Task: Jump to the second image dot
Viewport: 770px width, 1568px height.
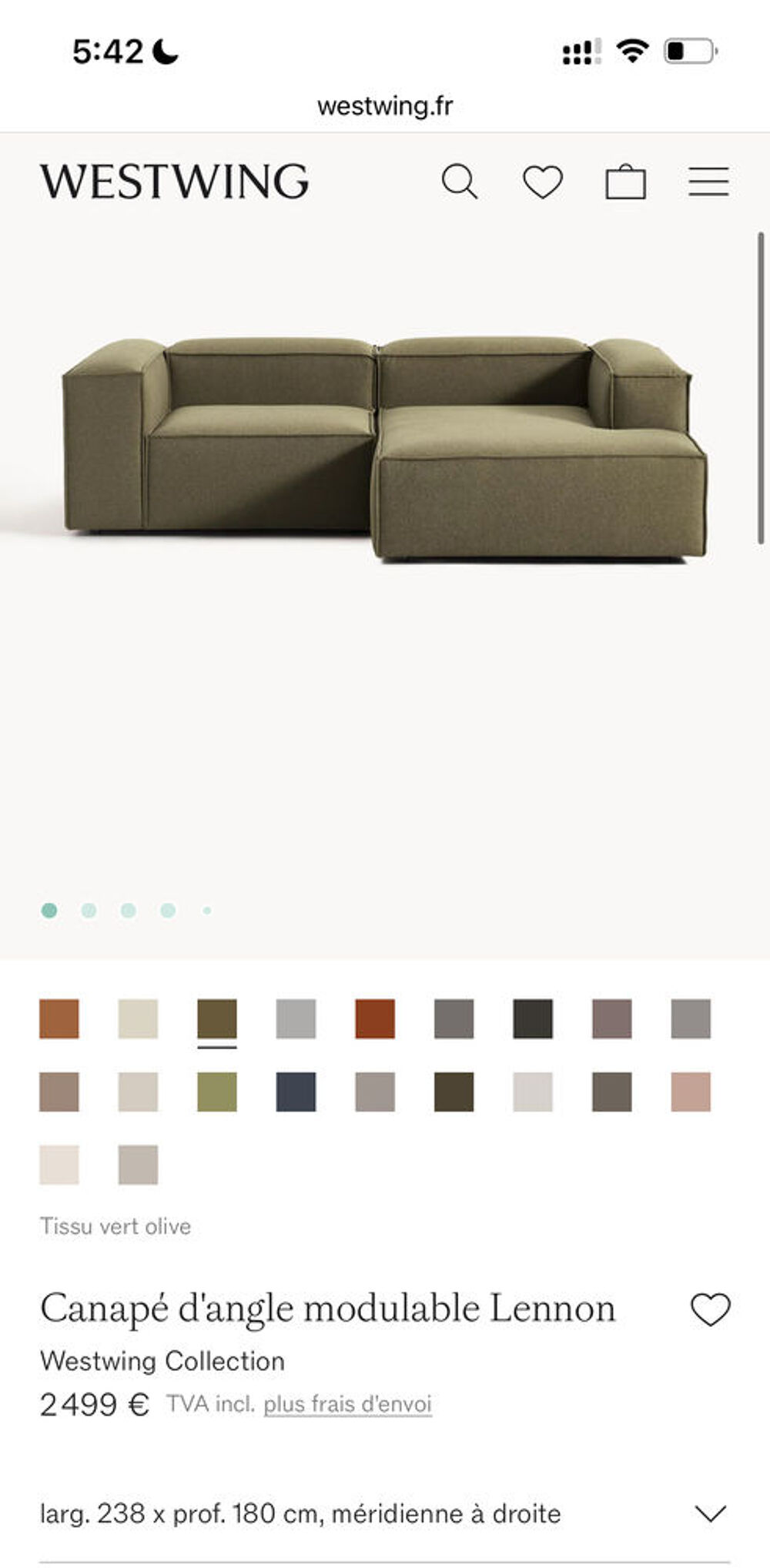Action: (89, 911)
